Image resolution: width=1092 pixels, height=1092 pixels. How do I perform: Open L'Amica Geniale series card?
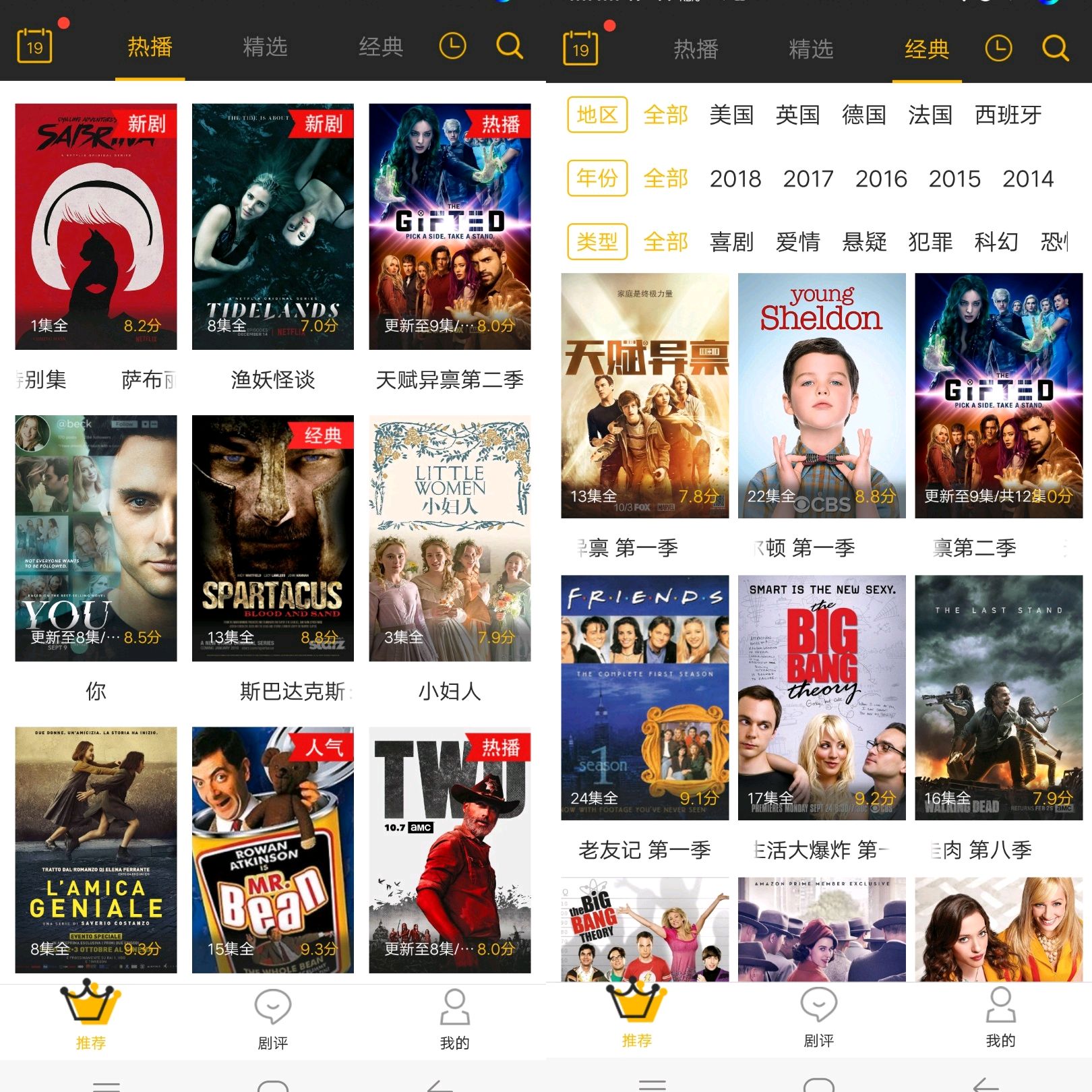(96, 849)
